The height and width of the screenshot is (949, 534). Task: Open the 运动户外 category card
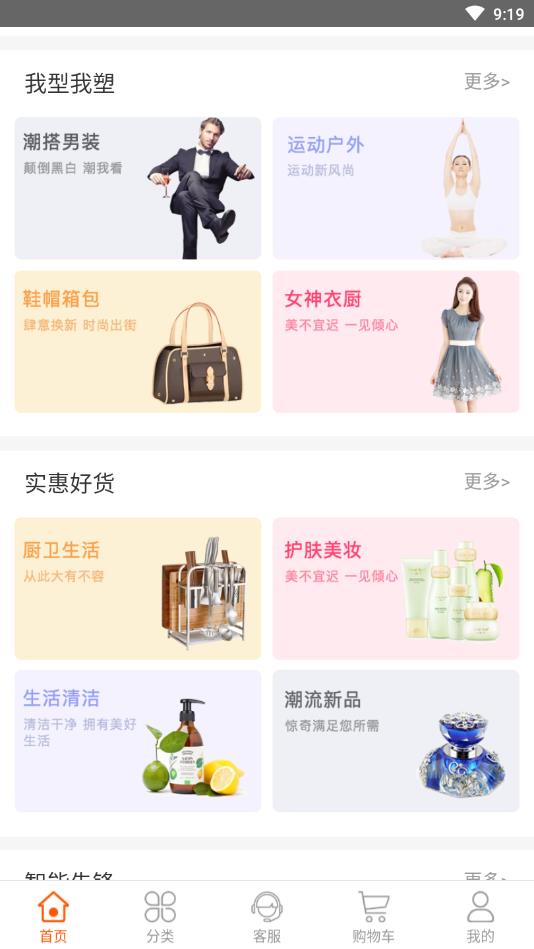tap(396, 188)
